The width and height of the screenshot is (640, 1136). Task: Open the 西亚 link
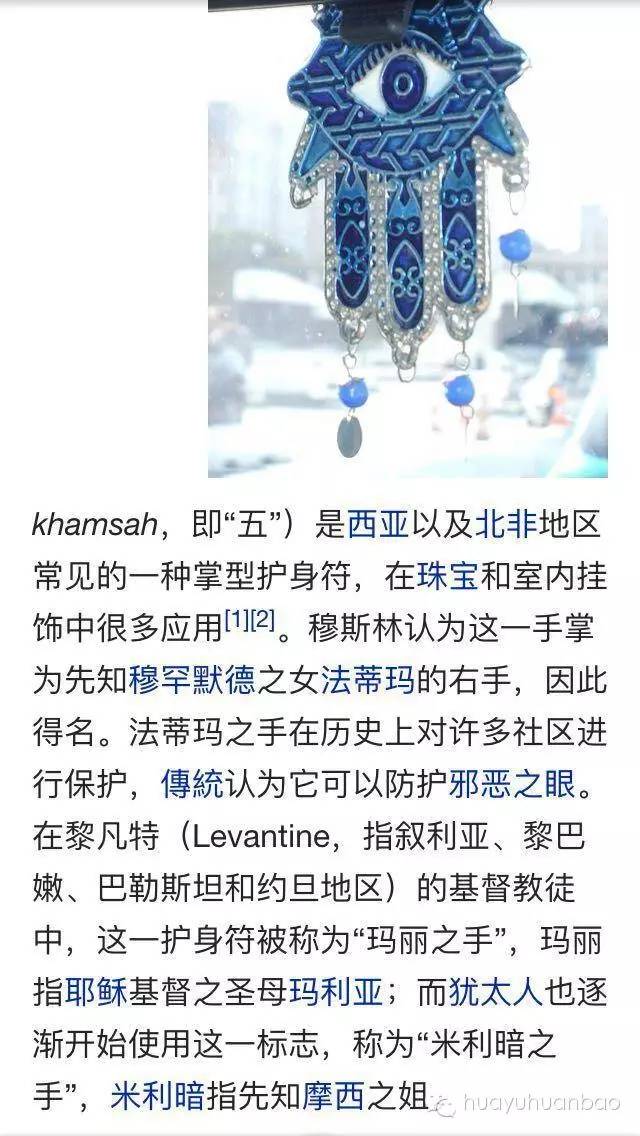377,524
